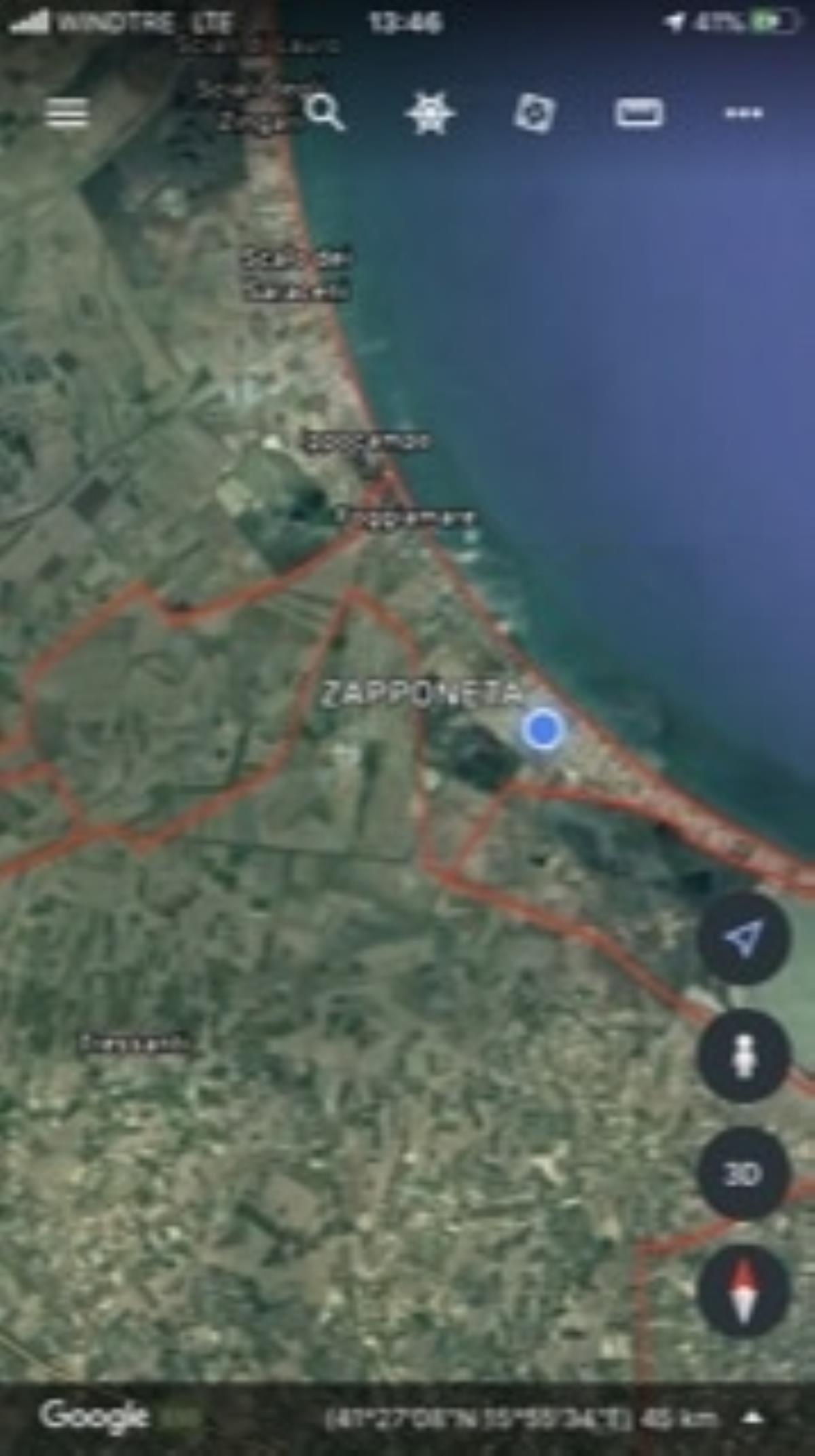The width and height of the screenshot is (815, 1456).
Task: Open the three-dot overflow menu
Action: point(743,113)
